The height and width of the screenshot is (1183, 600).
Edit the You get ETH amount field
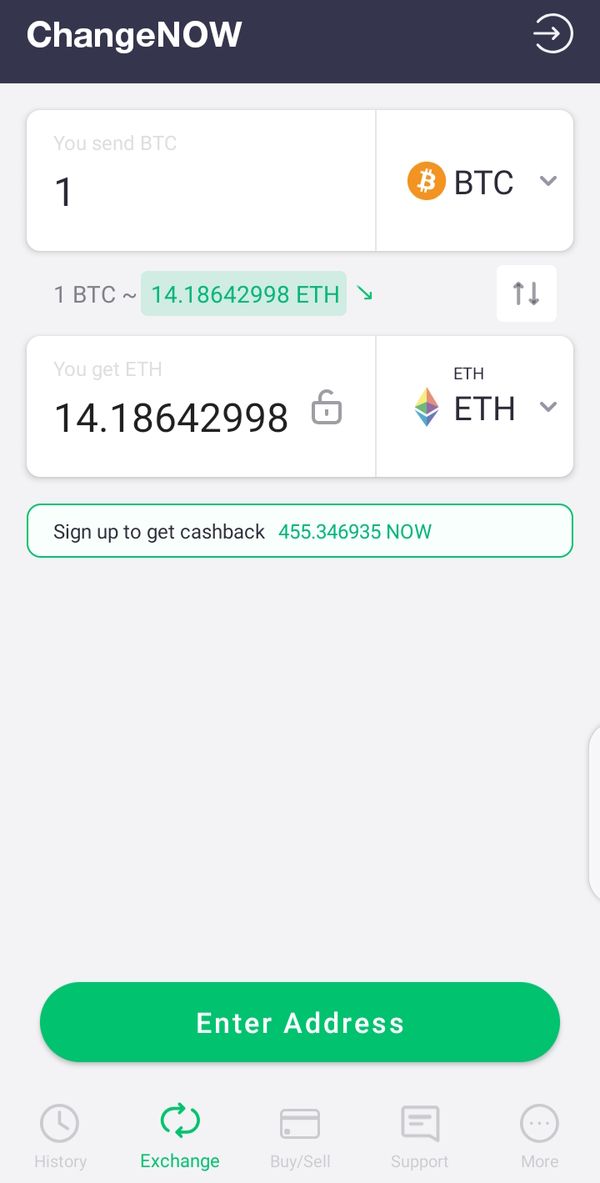171,417
